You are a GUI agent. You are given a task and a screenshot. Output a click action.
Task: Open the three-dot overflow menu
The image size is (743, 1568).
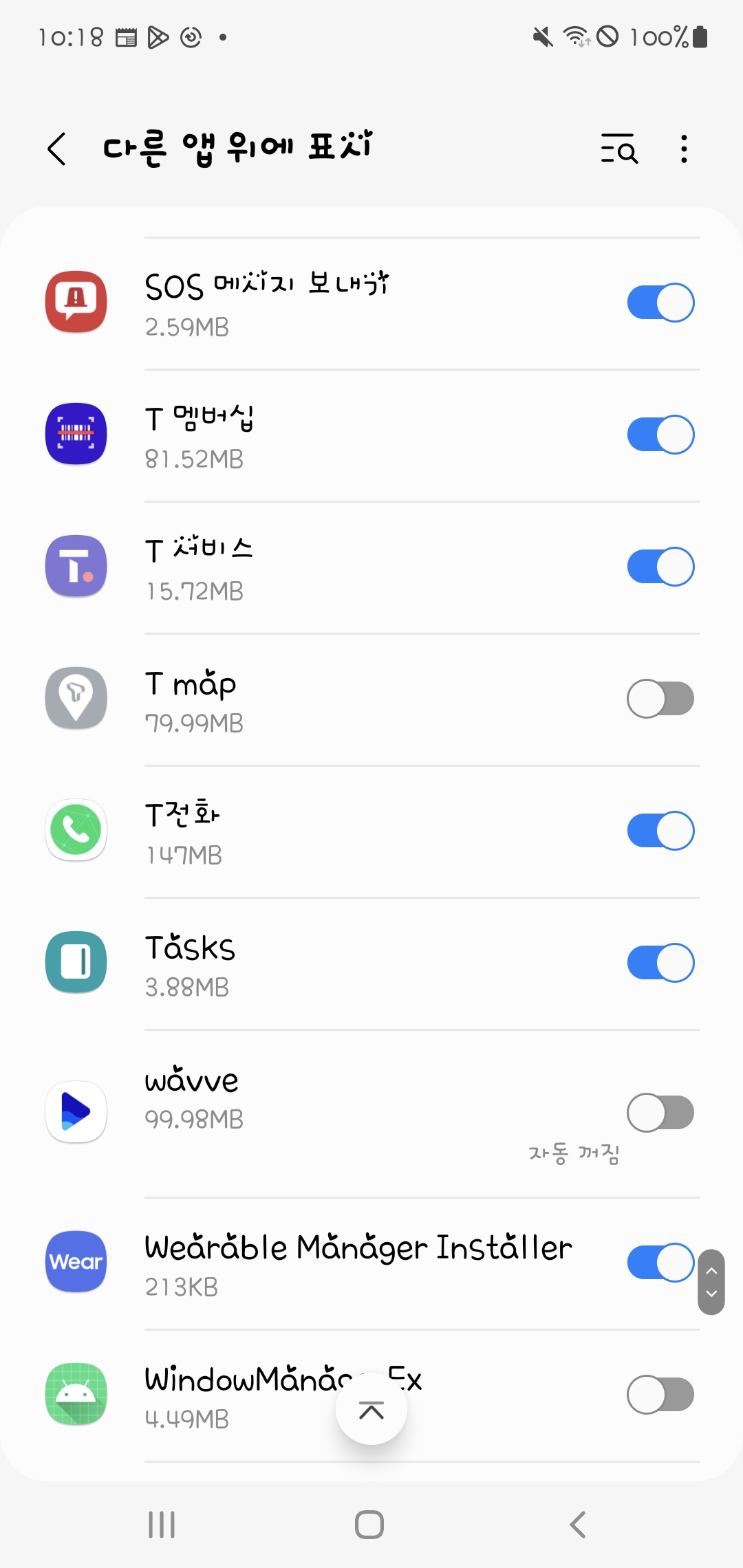click(x=683, y=149)
